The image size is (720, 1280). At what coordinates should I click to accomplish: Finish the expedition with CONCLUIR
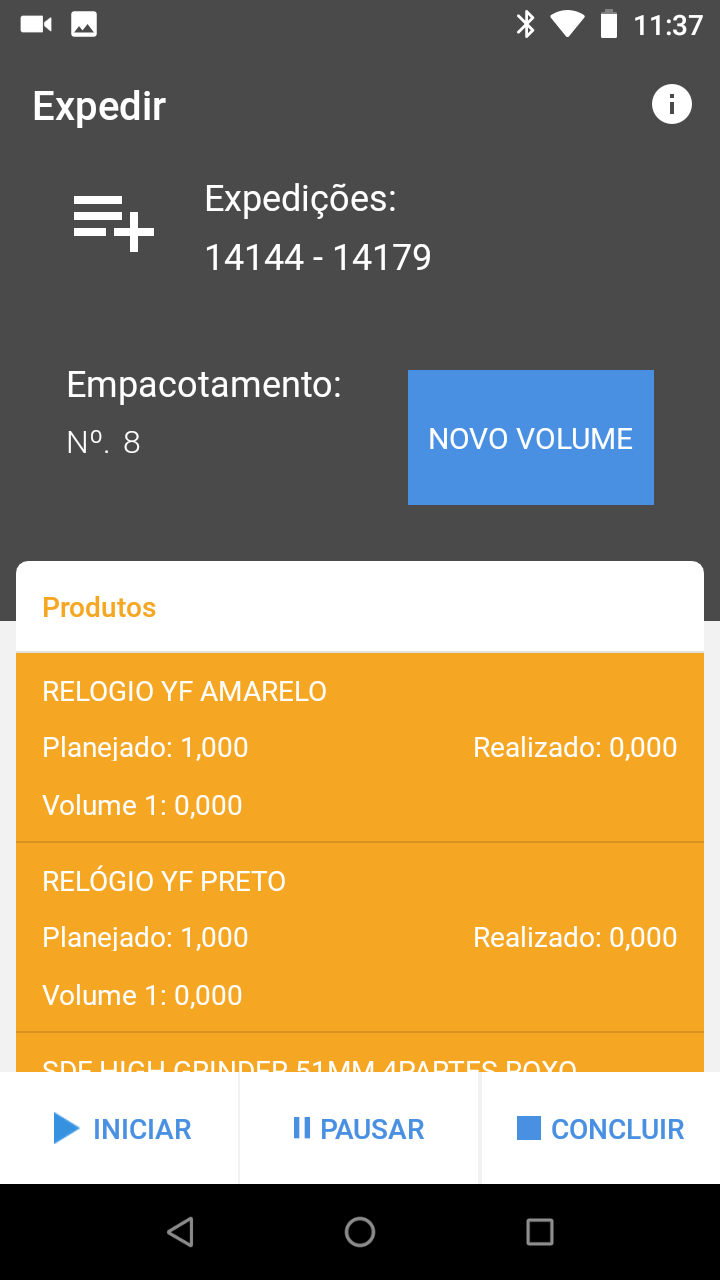(601, 1129)
